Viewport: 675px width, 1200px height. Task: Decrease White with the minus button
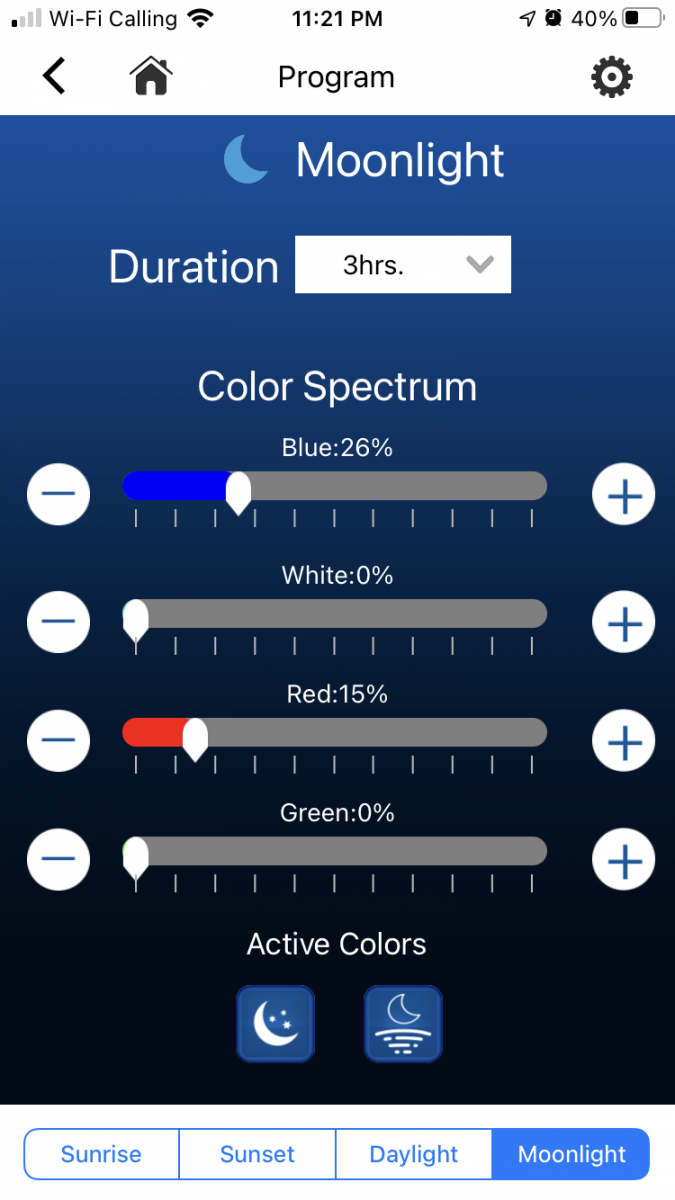[58, 622]
